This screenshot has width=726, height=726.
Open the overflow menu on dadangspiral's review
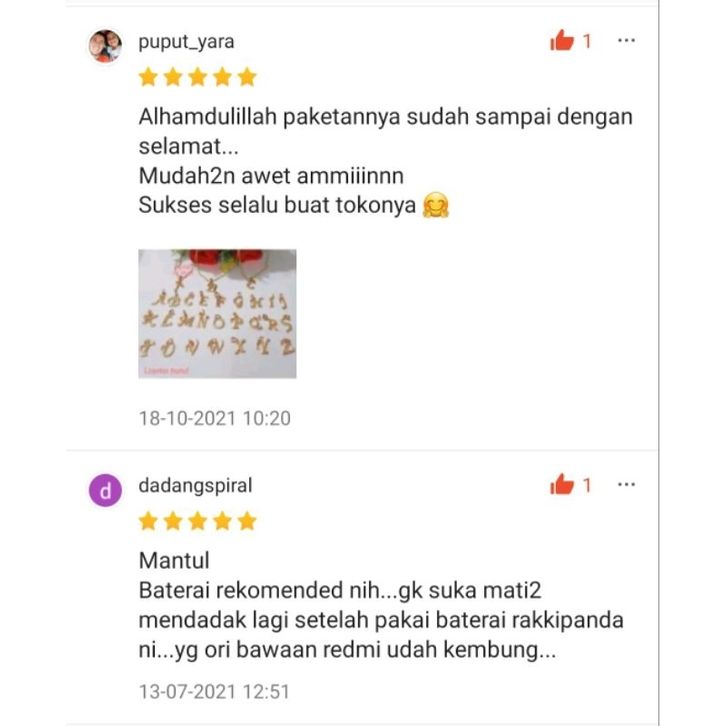(x=627, y=486)
